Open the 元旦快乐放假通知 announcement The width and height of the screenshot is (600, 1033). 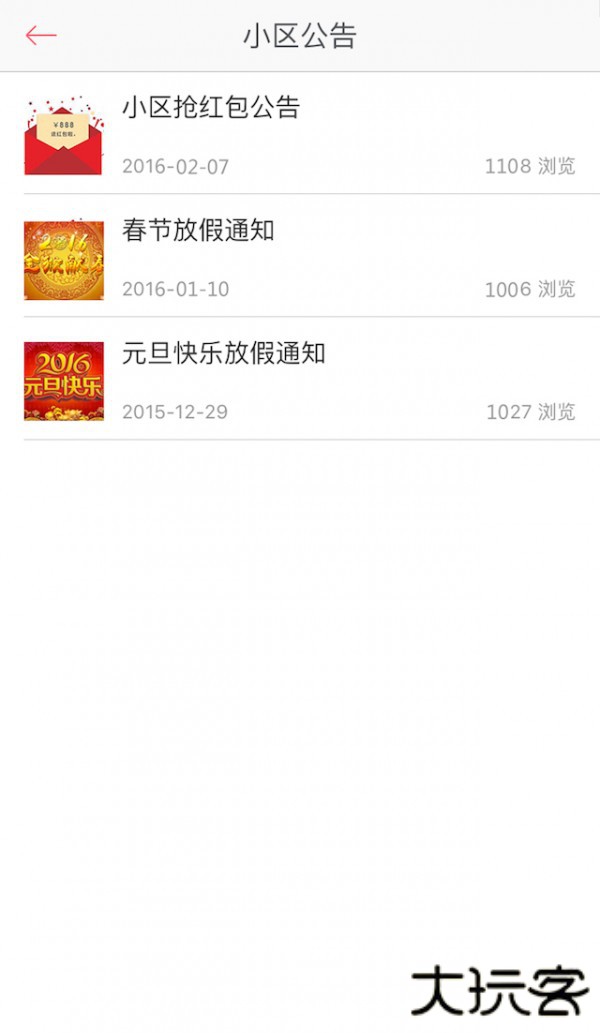point(224,354)
